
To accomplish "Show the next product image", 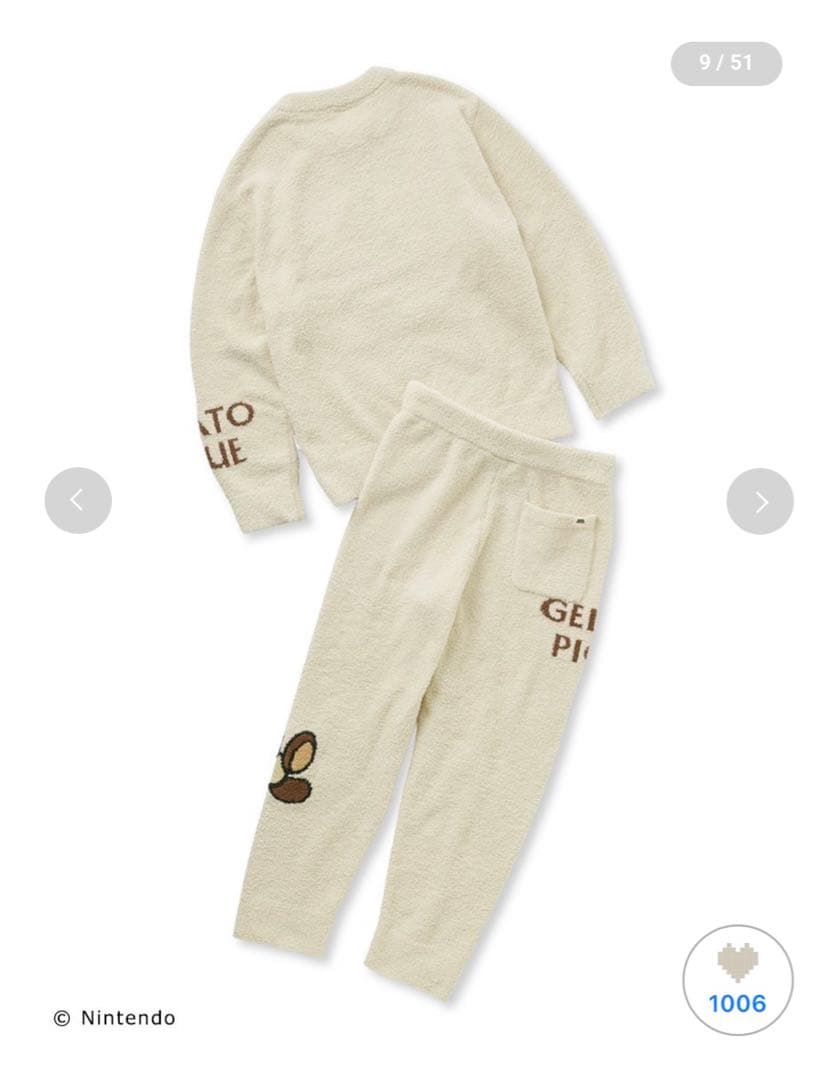I will pyautogui.click(x=760, y=501).
